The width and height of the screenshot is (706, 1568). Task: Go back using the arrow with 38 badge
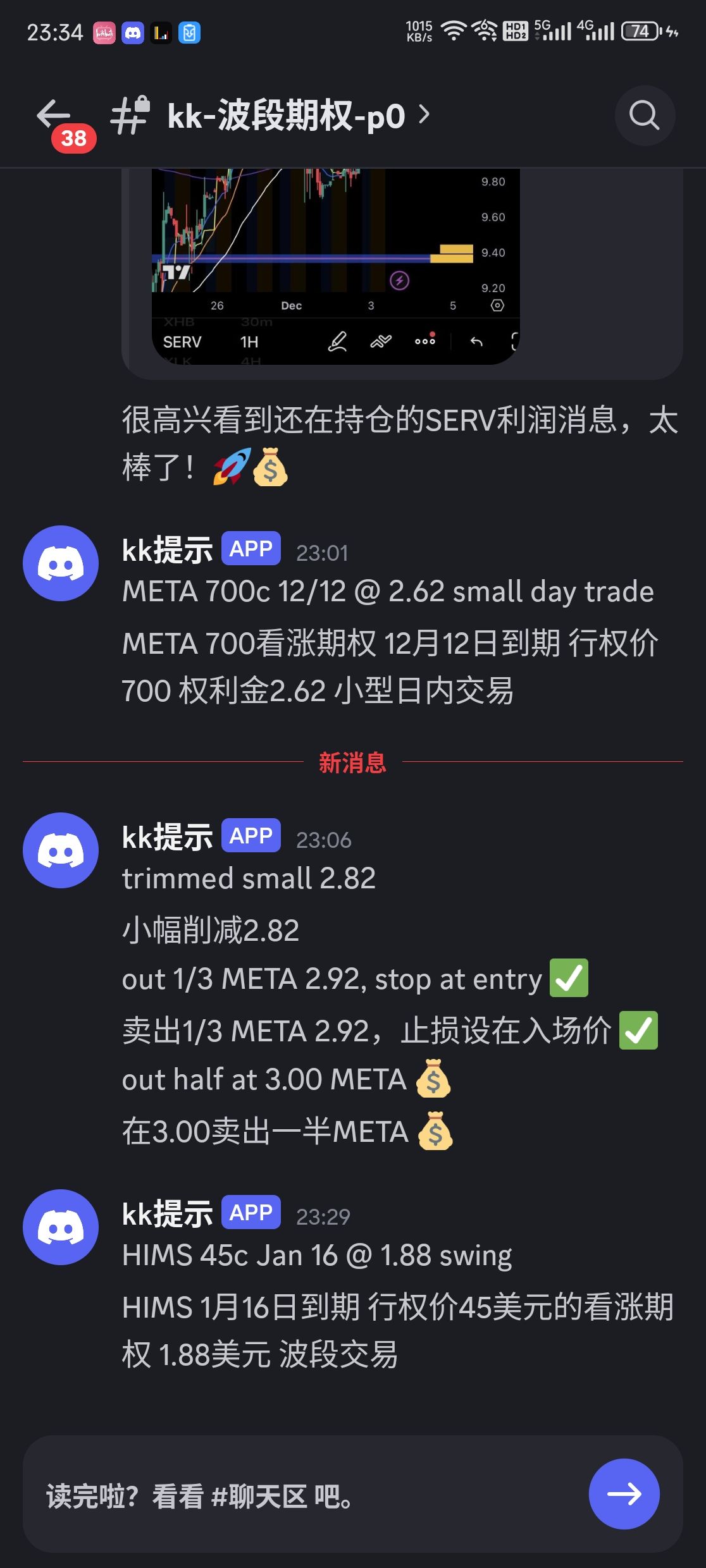[54, 116]
